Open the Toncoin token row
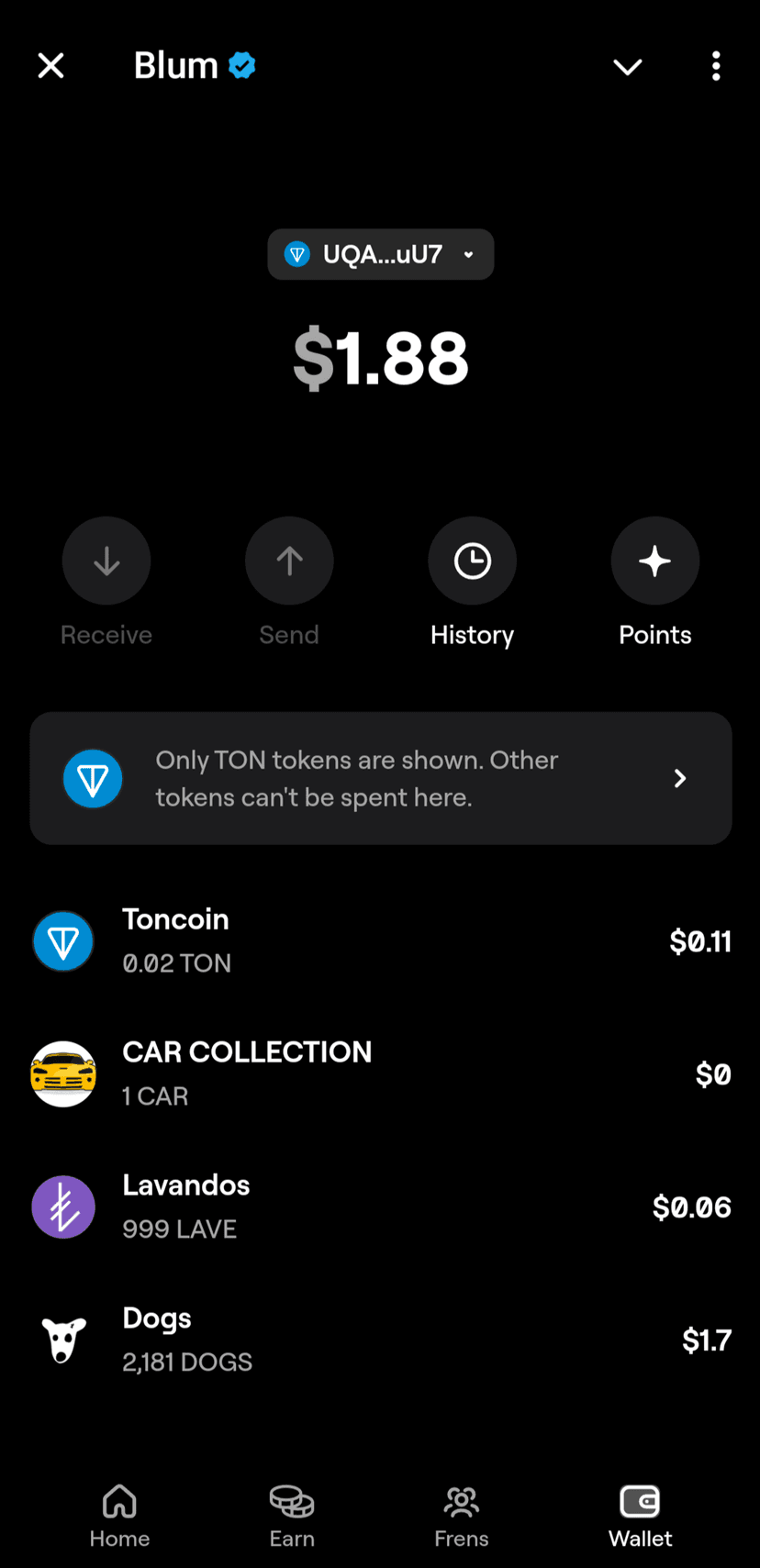The width and height of the screenshot is (760, 1568). [x=380, y=941]
